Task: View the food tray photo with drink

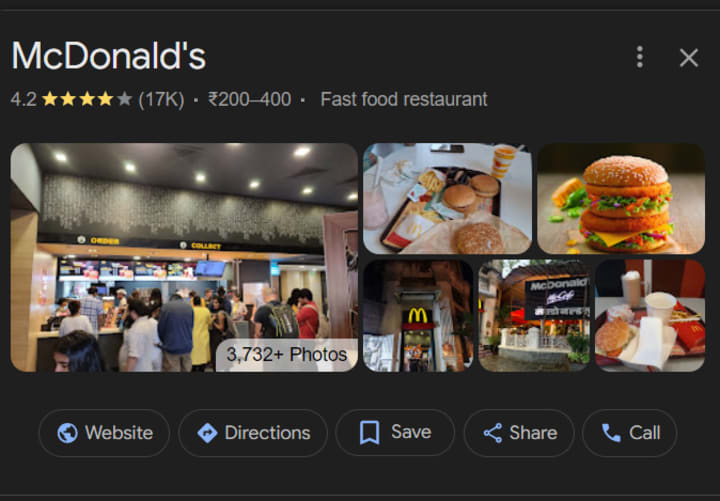Action: [x=447, y=198]
